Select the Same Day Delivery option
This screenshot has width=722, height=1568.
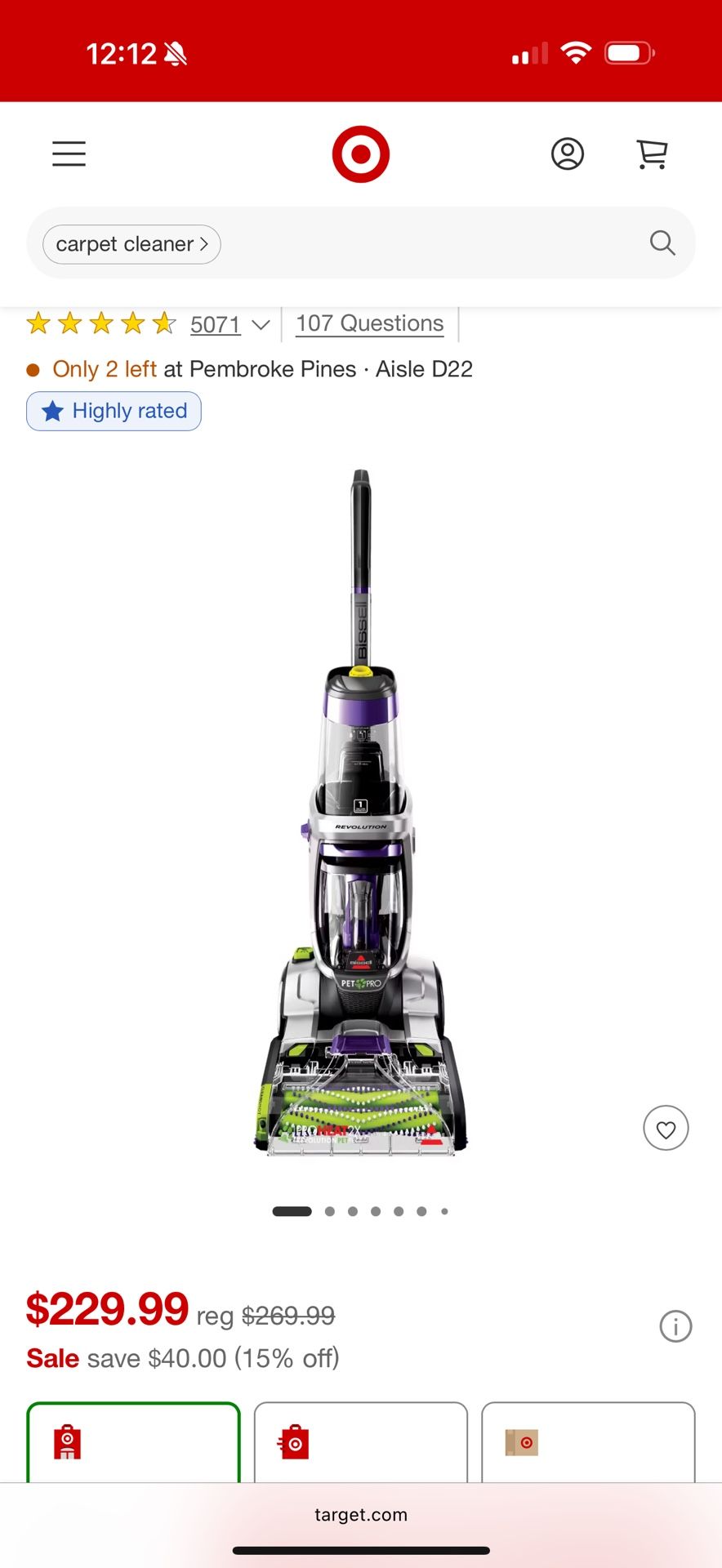(x=360, y=1443)
